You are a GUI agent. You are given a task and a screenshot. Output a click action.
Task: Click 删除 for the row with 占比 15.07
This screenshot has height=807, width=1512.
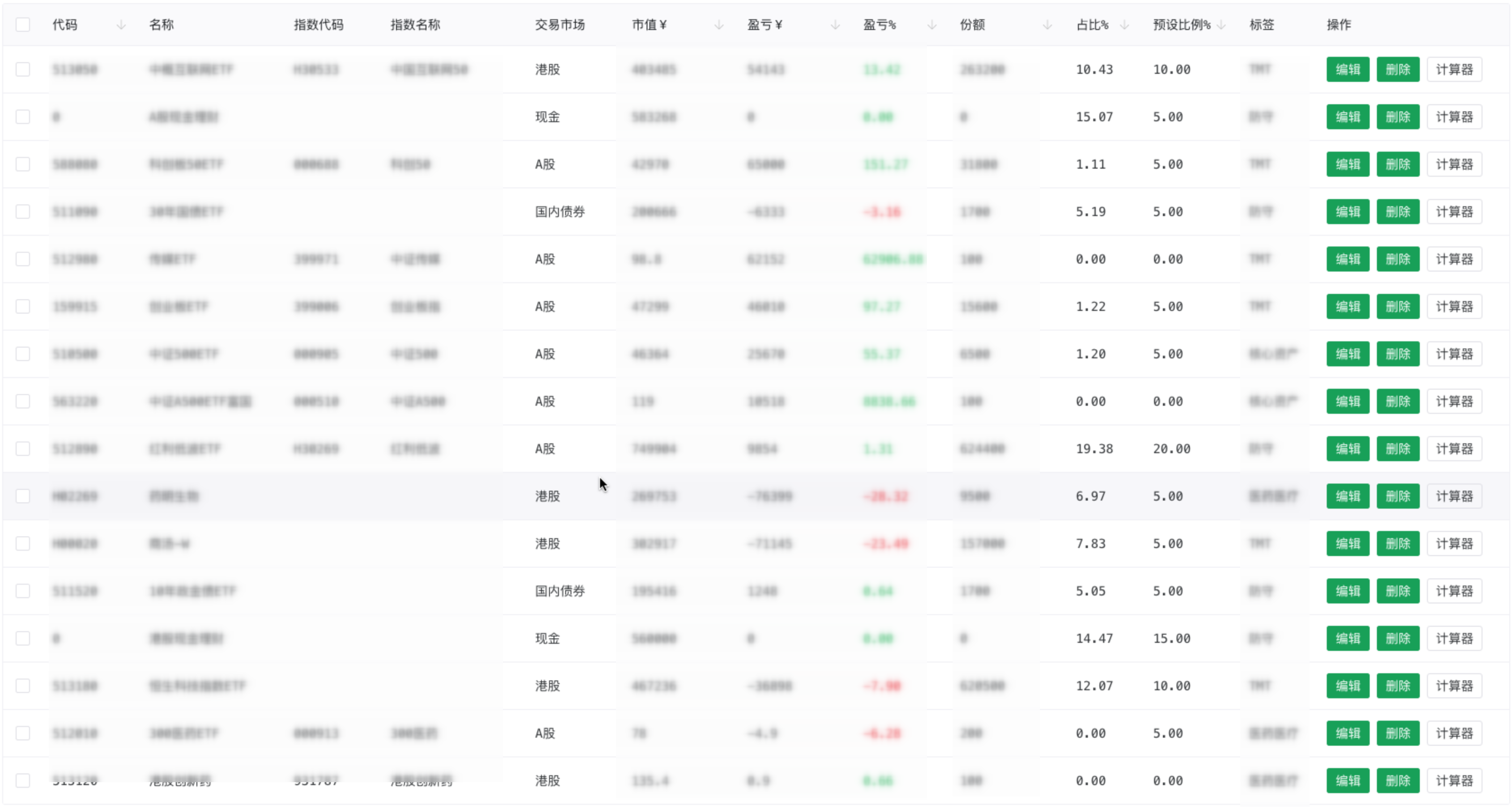[1397, 117]
